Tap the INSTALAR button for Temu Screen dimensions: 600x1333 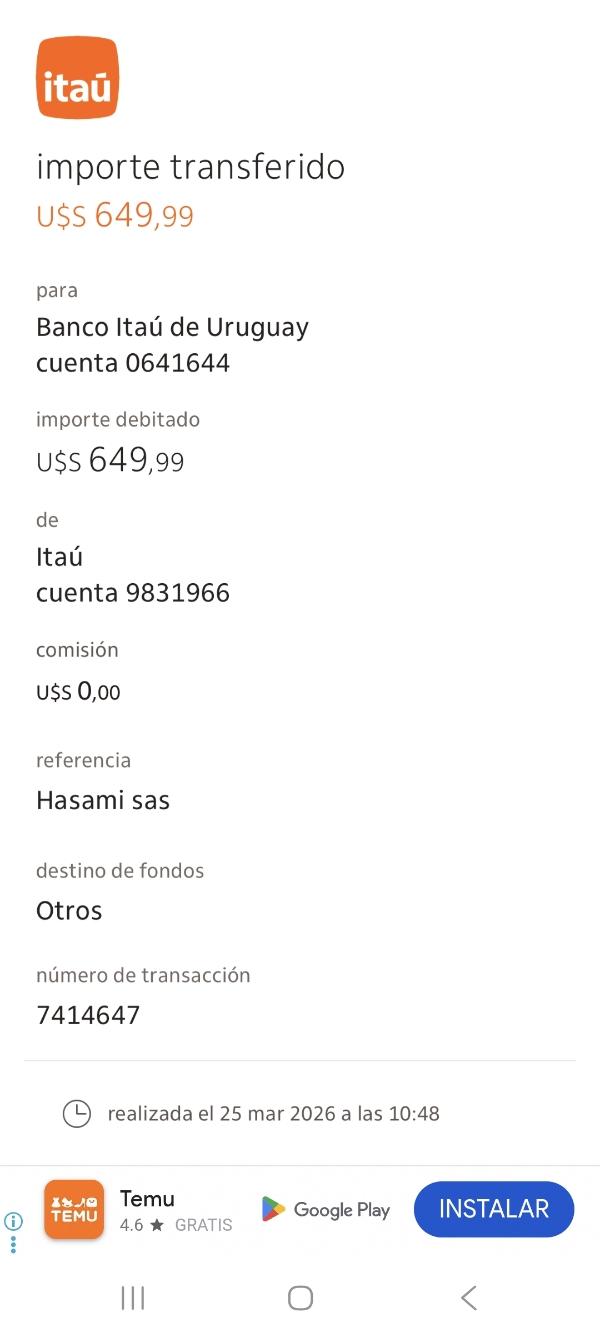point(494,1209)
